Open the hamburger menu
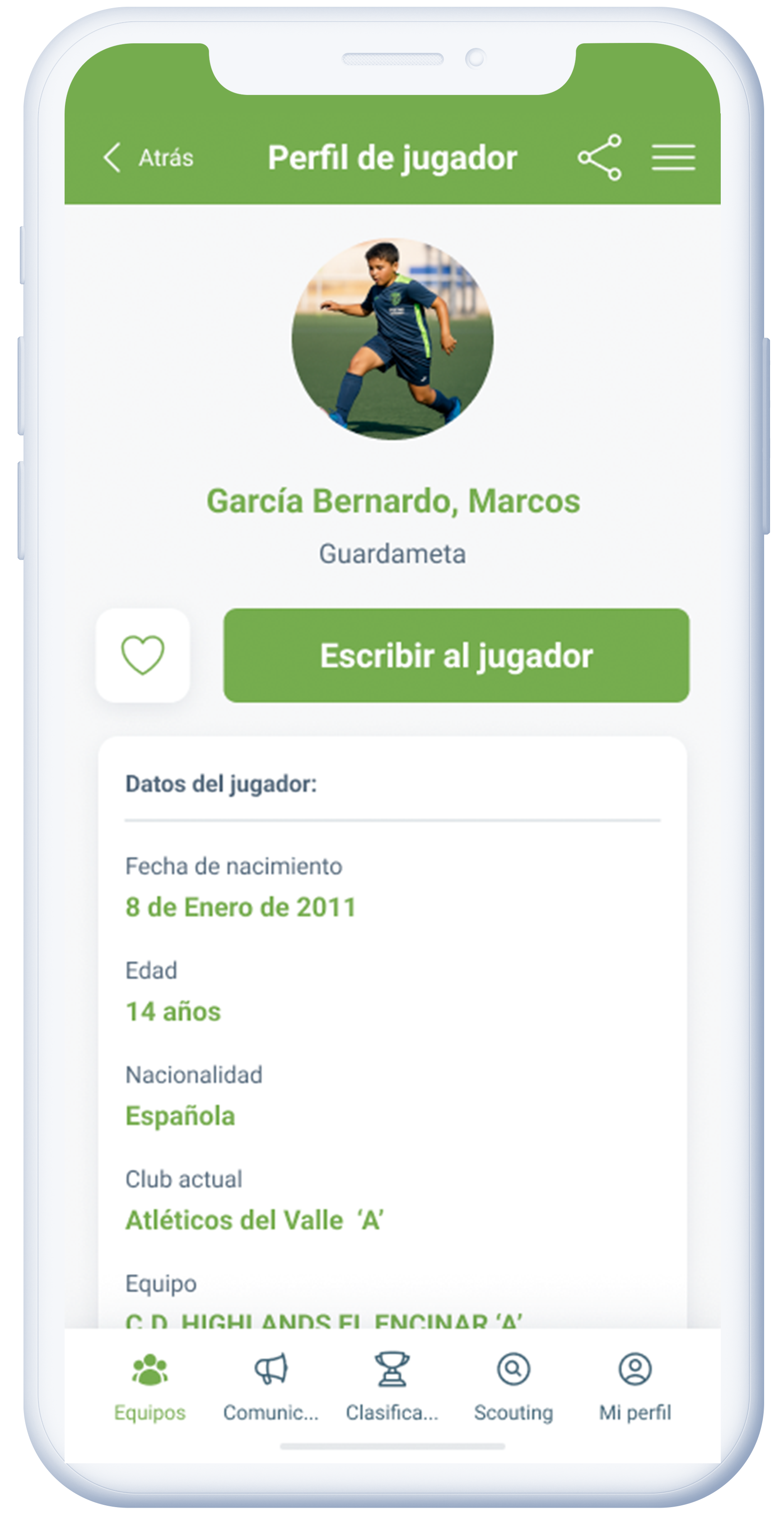The width and height of the screenshot is (784, 1513). click(x=673, y=157)
